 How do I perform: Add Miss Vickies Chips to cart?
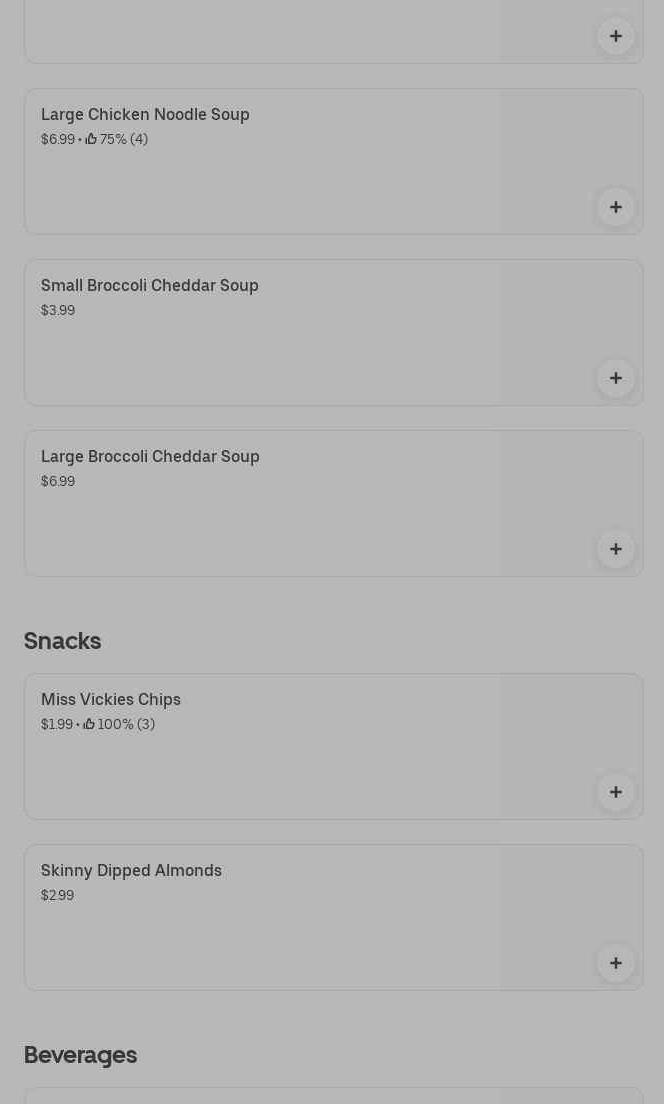[x=615, y=792]
